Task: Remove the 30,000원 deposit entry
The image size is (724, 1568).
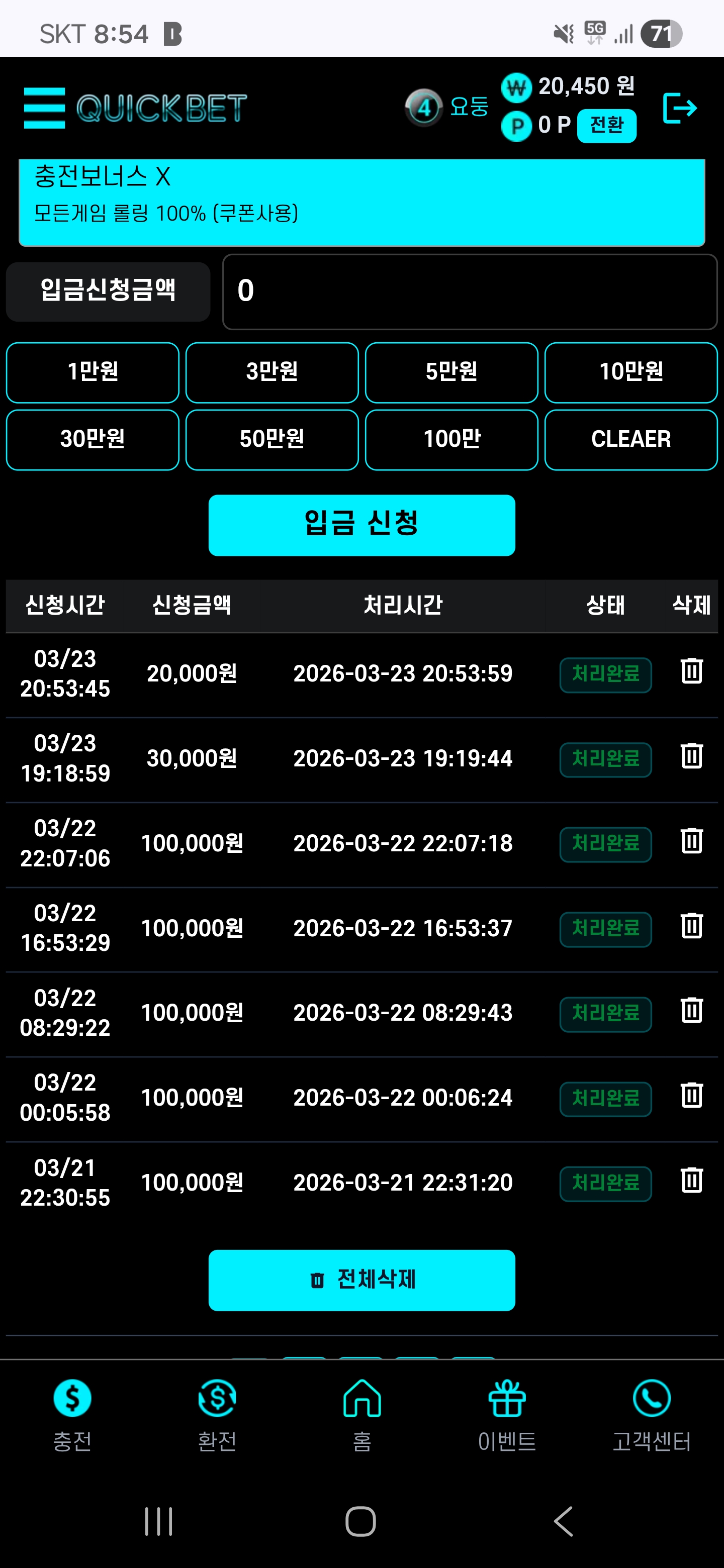Action: pos(691,756)
